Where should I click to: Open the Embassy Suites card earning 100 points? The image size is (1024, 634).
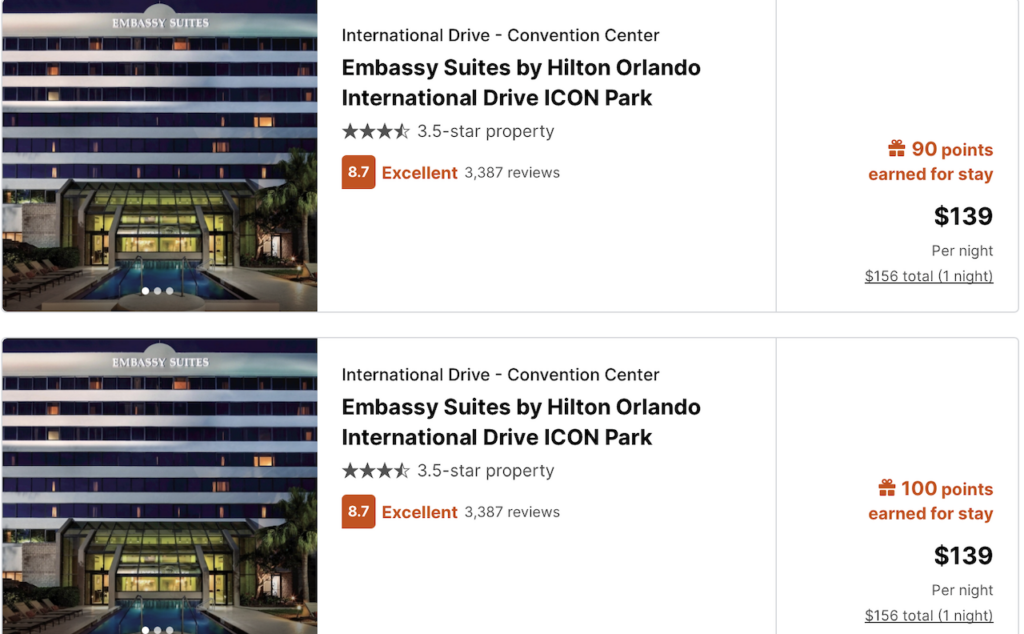tap(520, 422)
